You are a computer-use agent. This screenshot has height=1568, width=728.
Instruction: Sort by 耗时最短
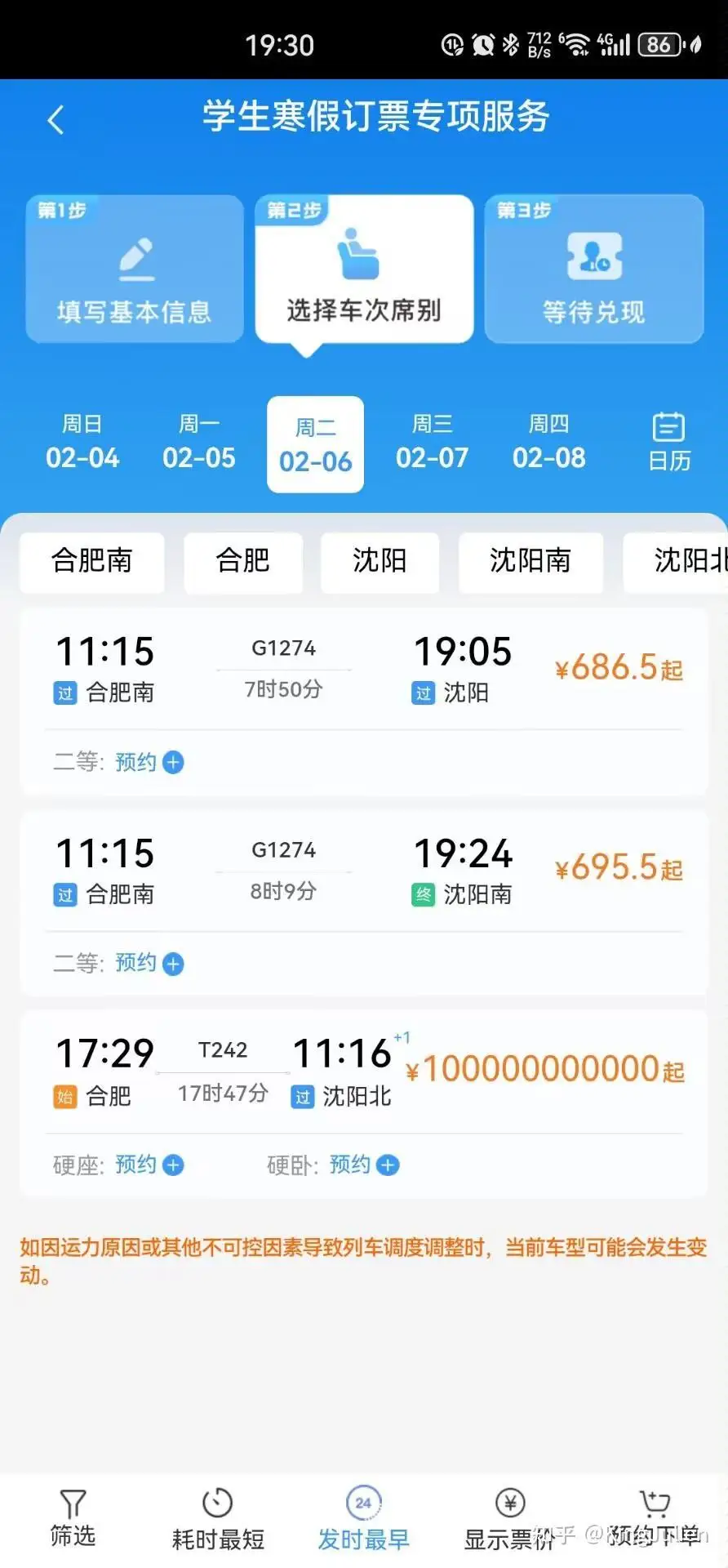pos(218,1520)
